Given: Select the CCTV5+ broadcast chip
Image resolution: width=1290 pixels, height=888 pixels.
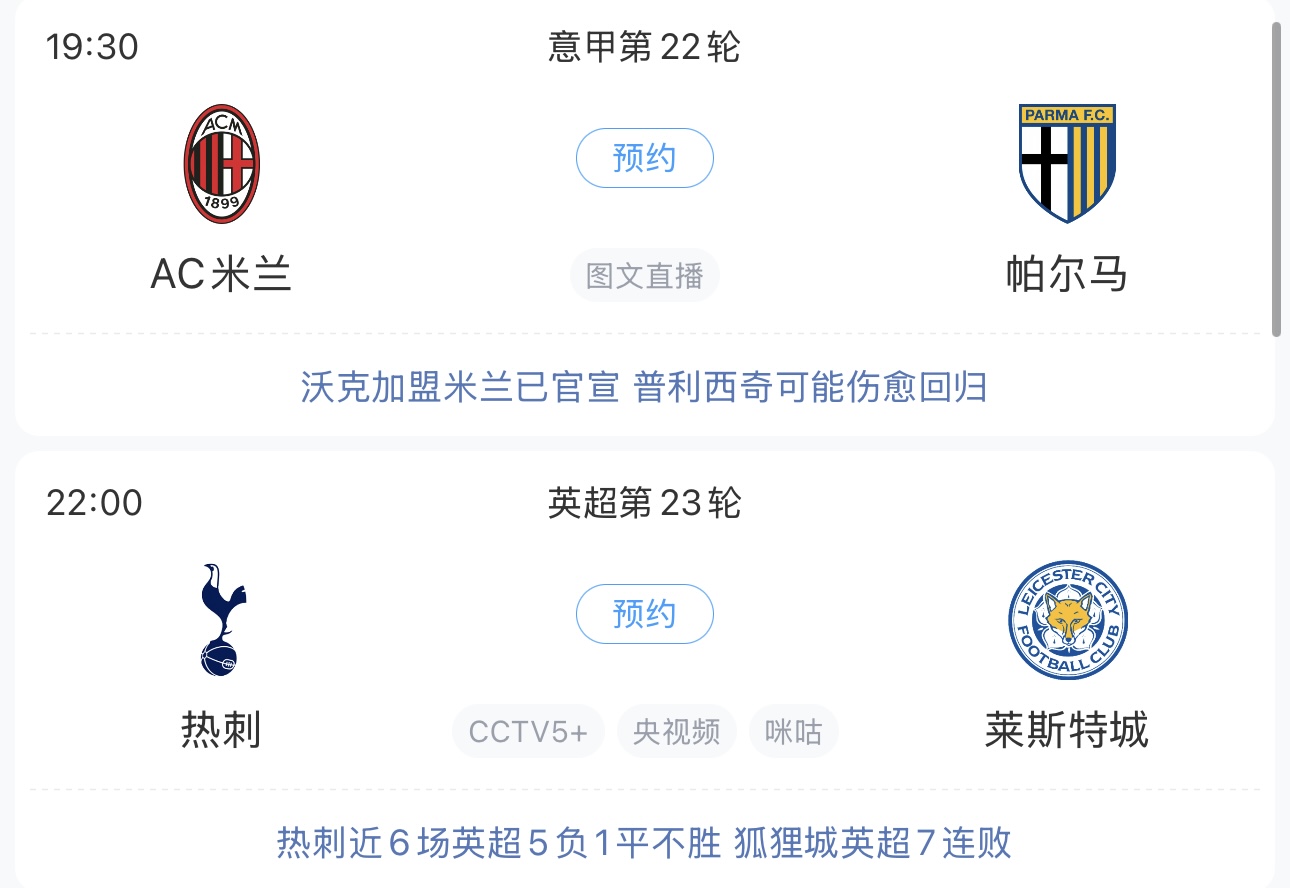Looking at the screenshot, I should tap(528, 732).
